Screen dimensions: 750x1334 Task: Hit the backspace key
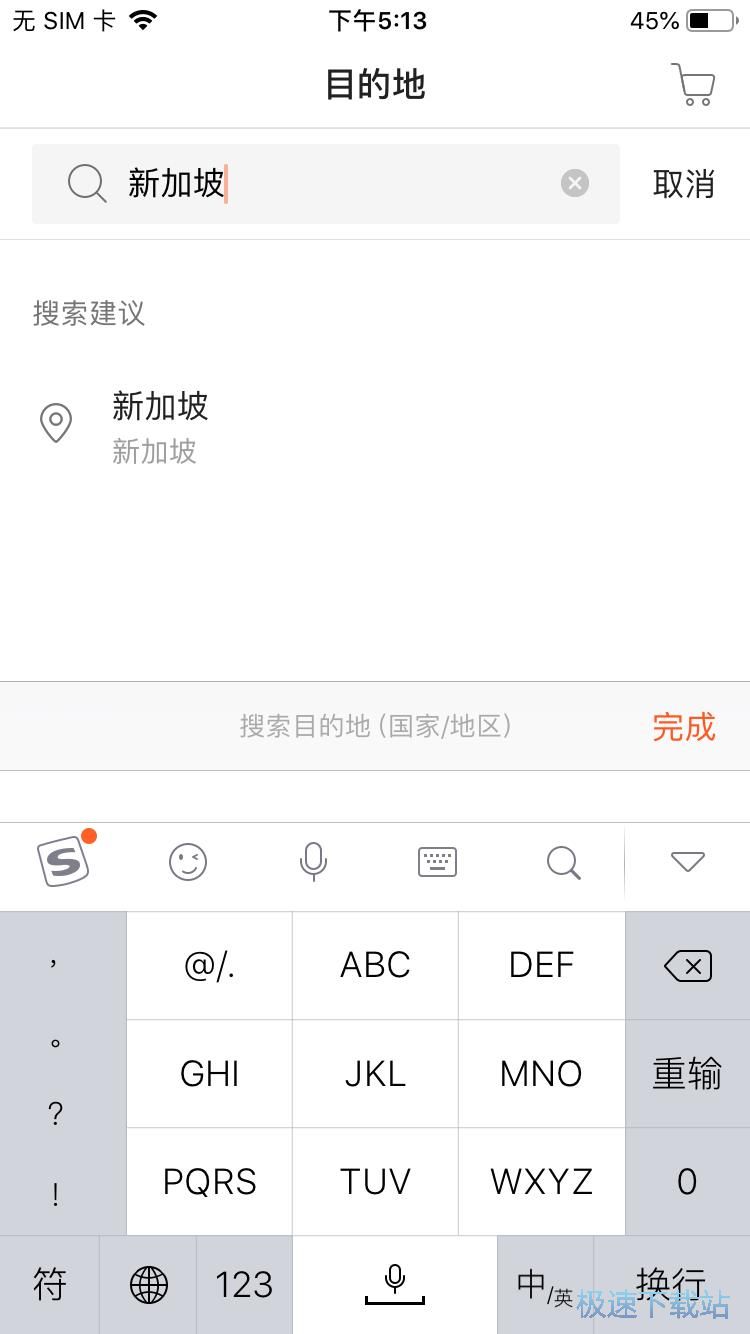point(688,966)
